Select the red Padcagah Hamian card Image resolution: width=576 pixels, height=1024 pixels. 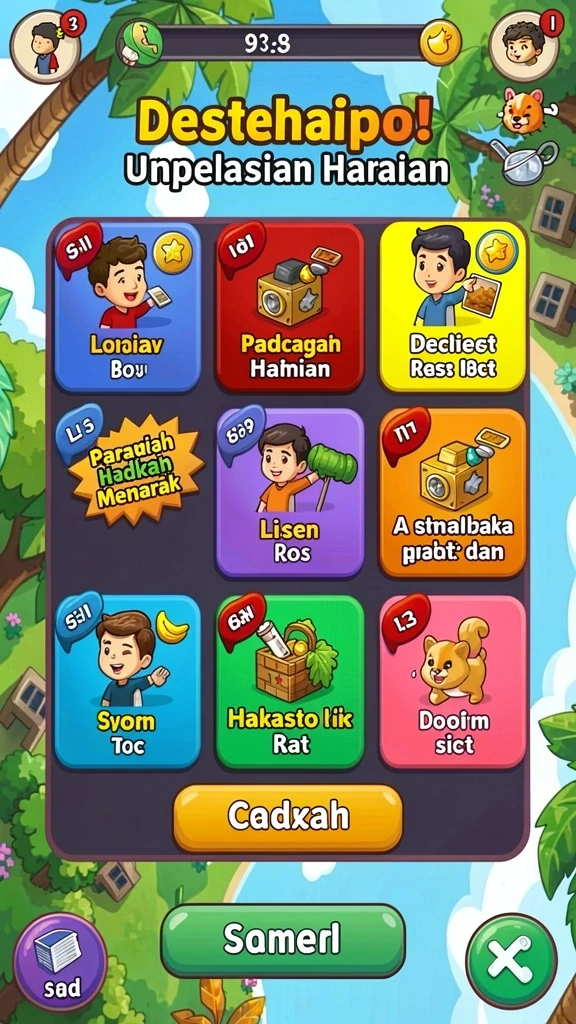[290, 306]
